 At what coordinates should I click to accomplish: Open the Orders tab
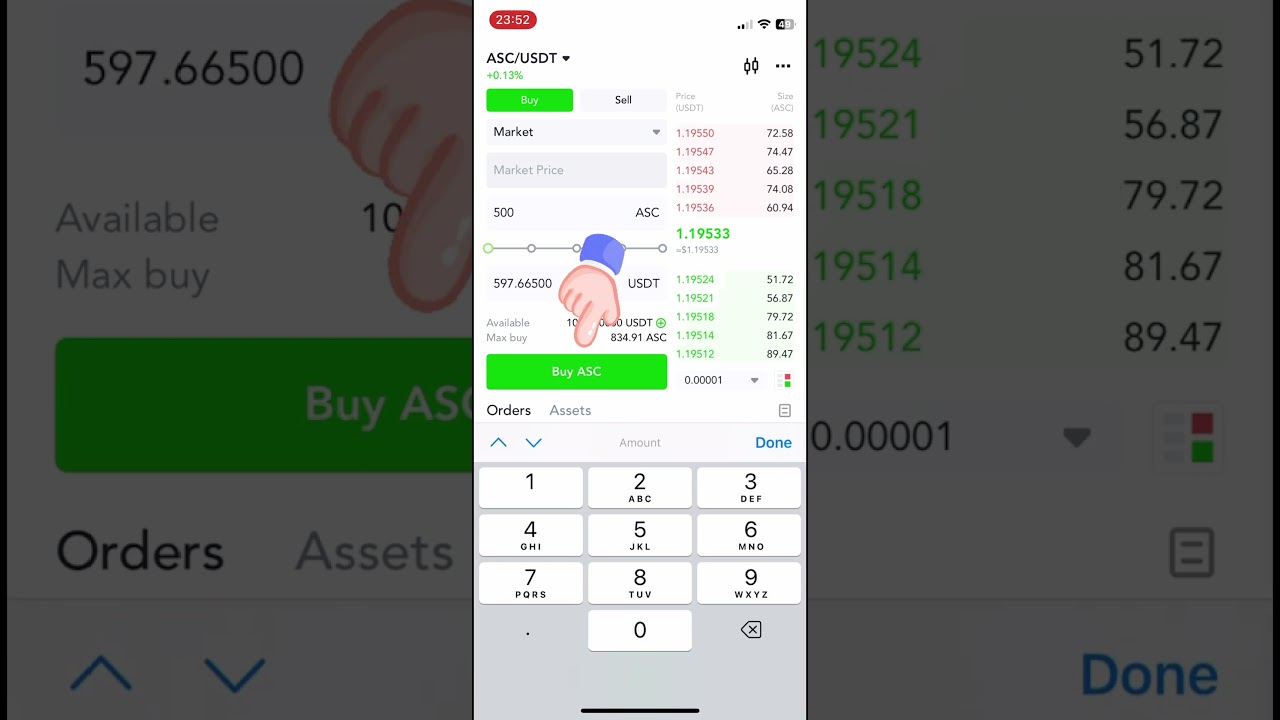[x=508, y=410]
